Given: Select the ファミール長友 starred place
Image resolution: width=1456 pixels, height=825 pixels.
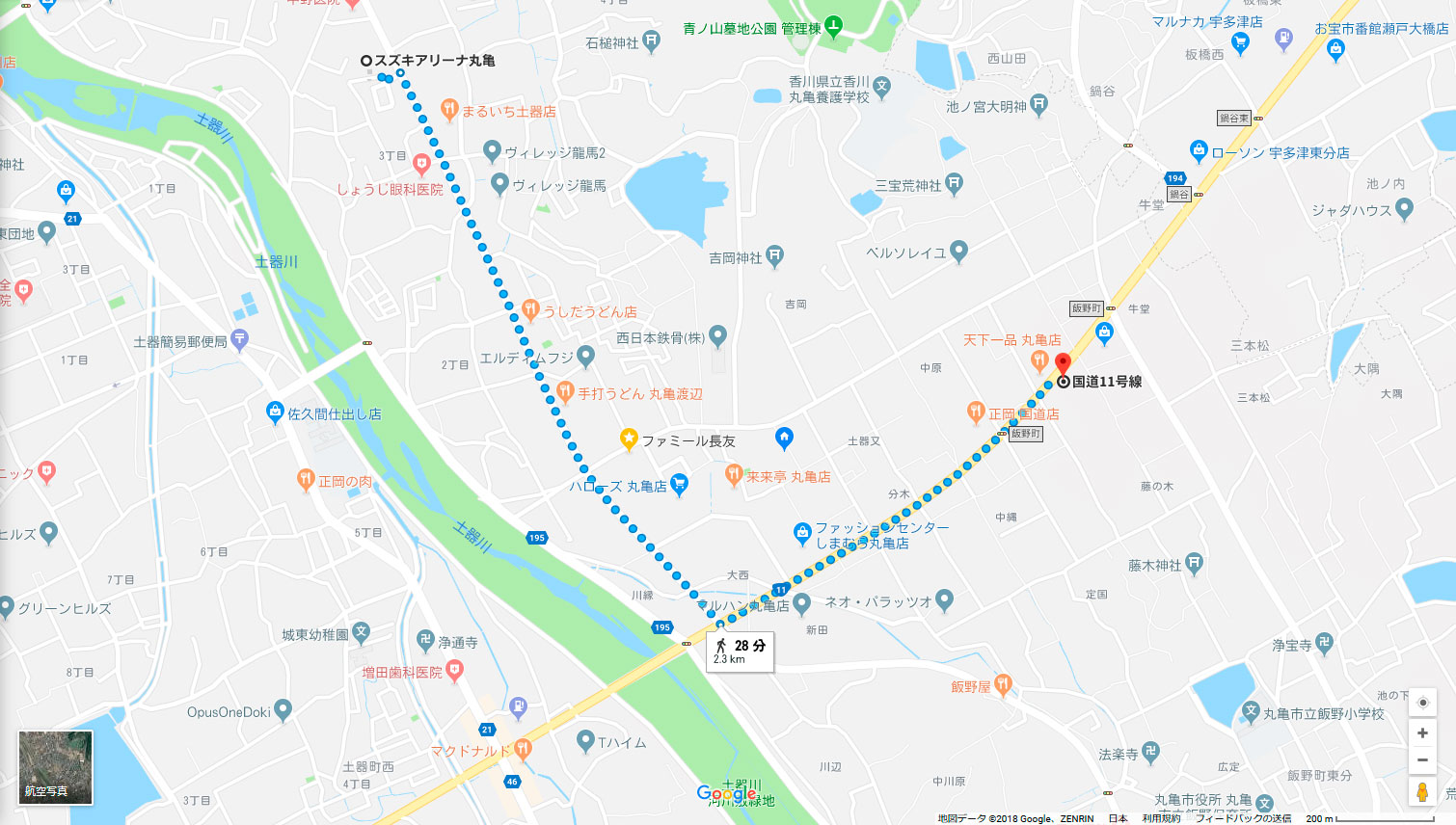Looking at the screenshot, I should point(629,439).
